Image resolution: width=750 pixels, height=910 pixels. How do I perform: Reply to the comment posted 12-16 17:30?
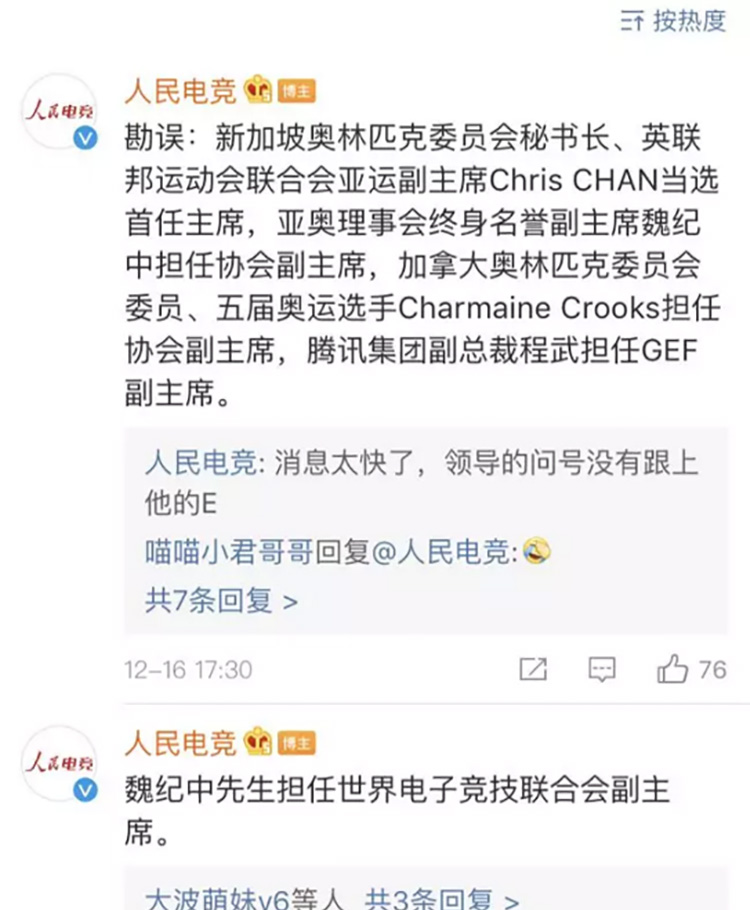coord(601,669)
